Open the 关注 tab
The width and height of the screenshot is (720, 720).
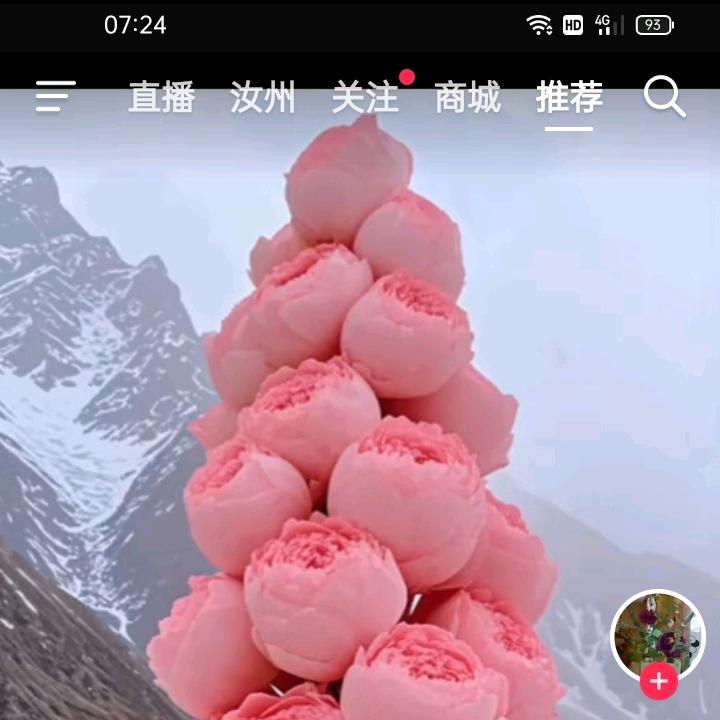pyautogui.click(x=365, y=98)
